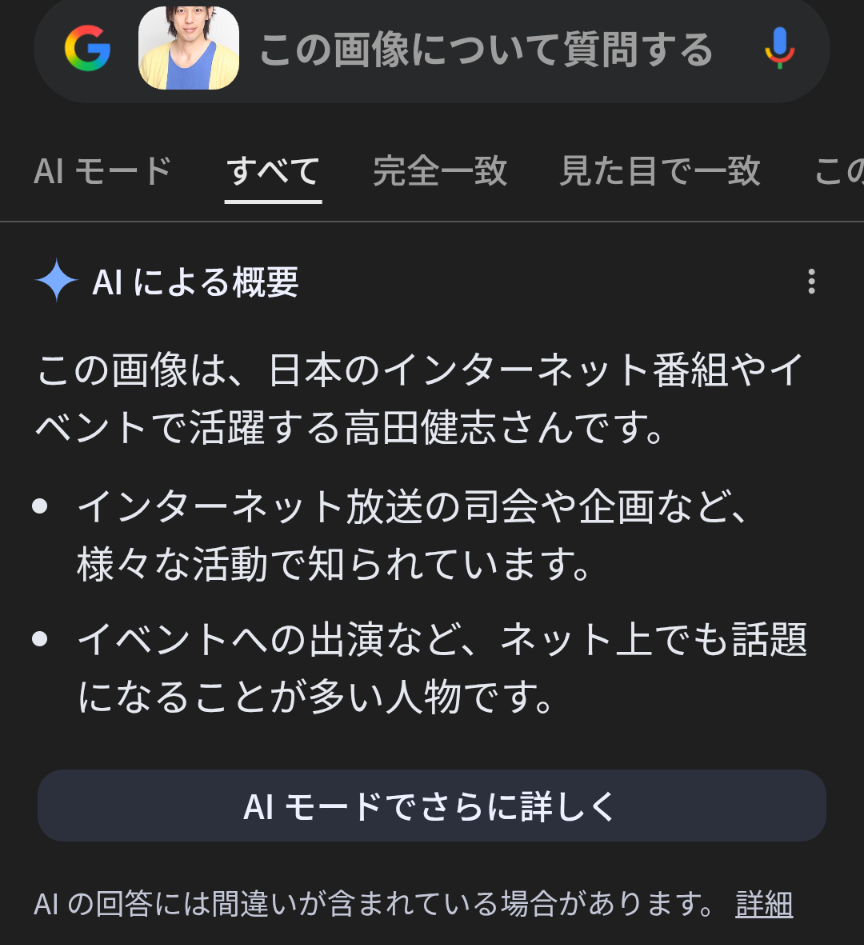This screenshot has width=864, height=945.
Task: Start voice search with the microphone icon
Action: [779, 48]
